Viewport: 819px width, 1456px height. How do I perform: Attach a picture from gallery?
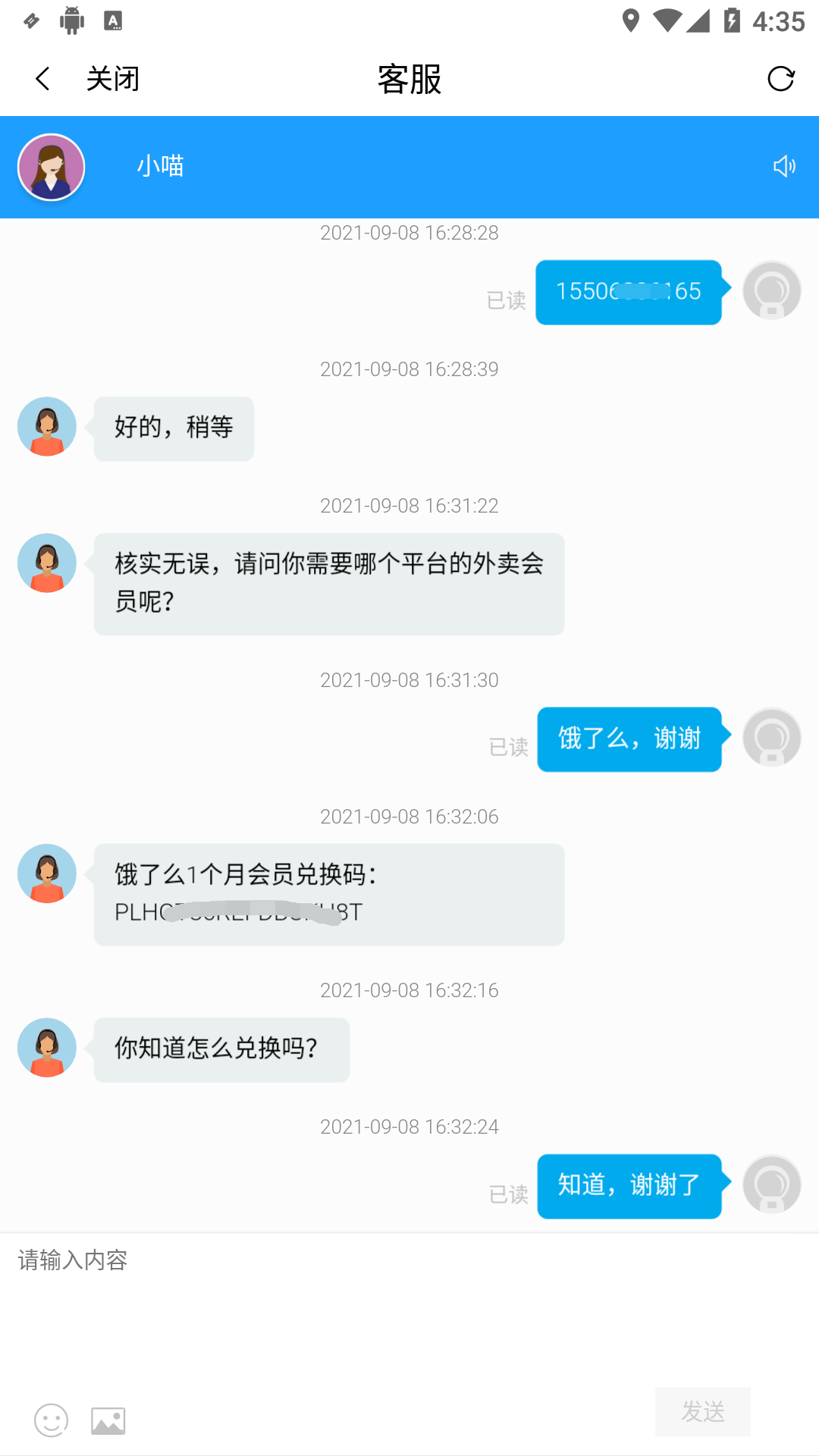108,1420
